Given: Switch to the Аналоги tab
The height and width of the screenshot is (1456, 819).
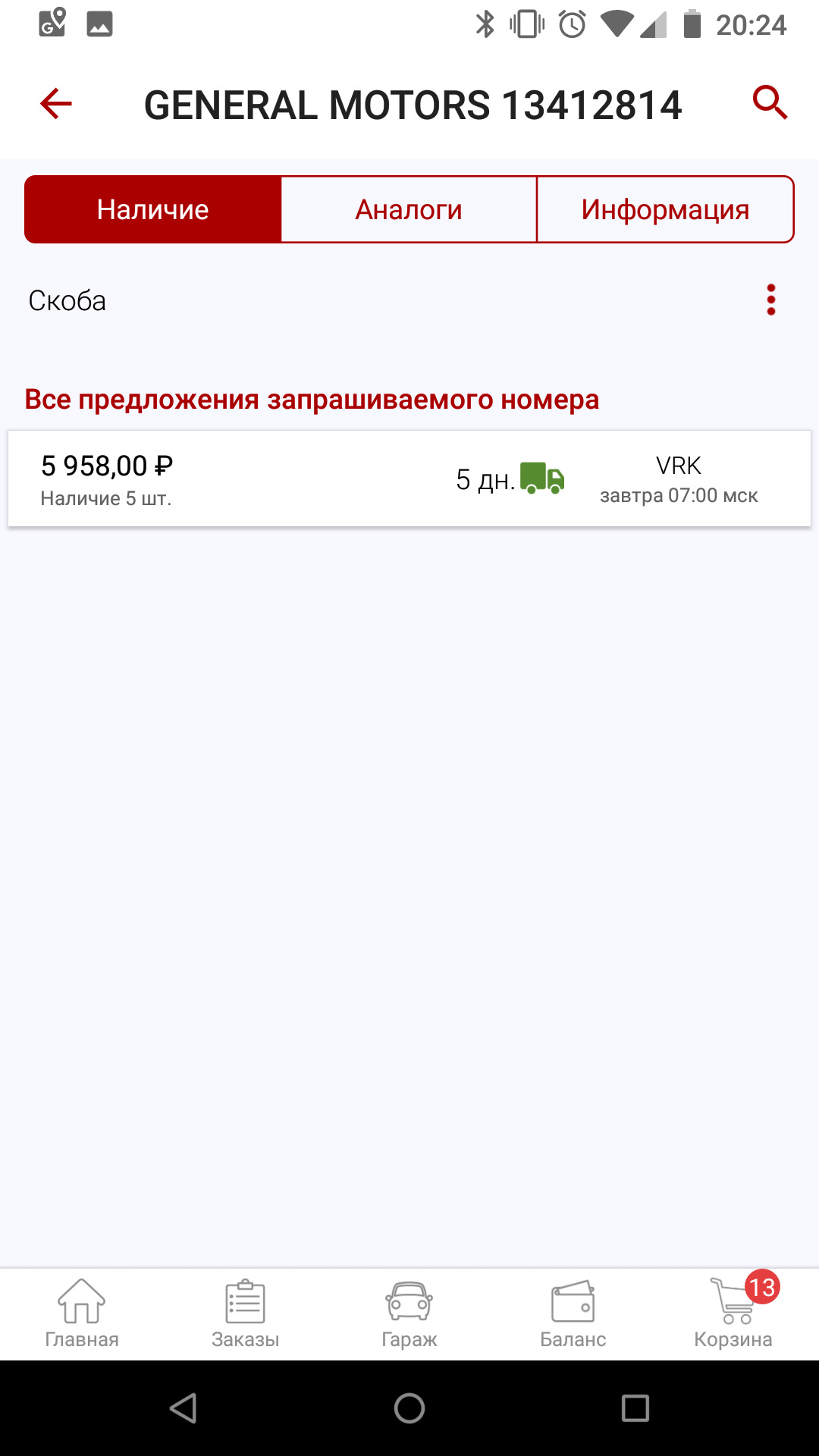Looking at the screenshot, I should [x=409, y=210].
